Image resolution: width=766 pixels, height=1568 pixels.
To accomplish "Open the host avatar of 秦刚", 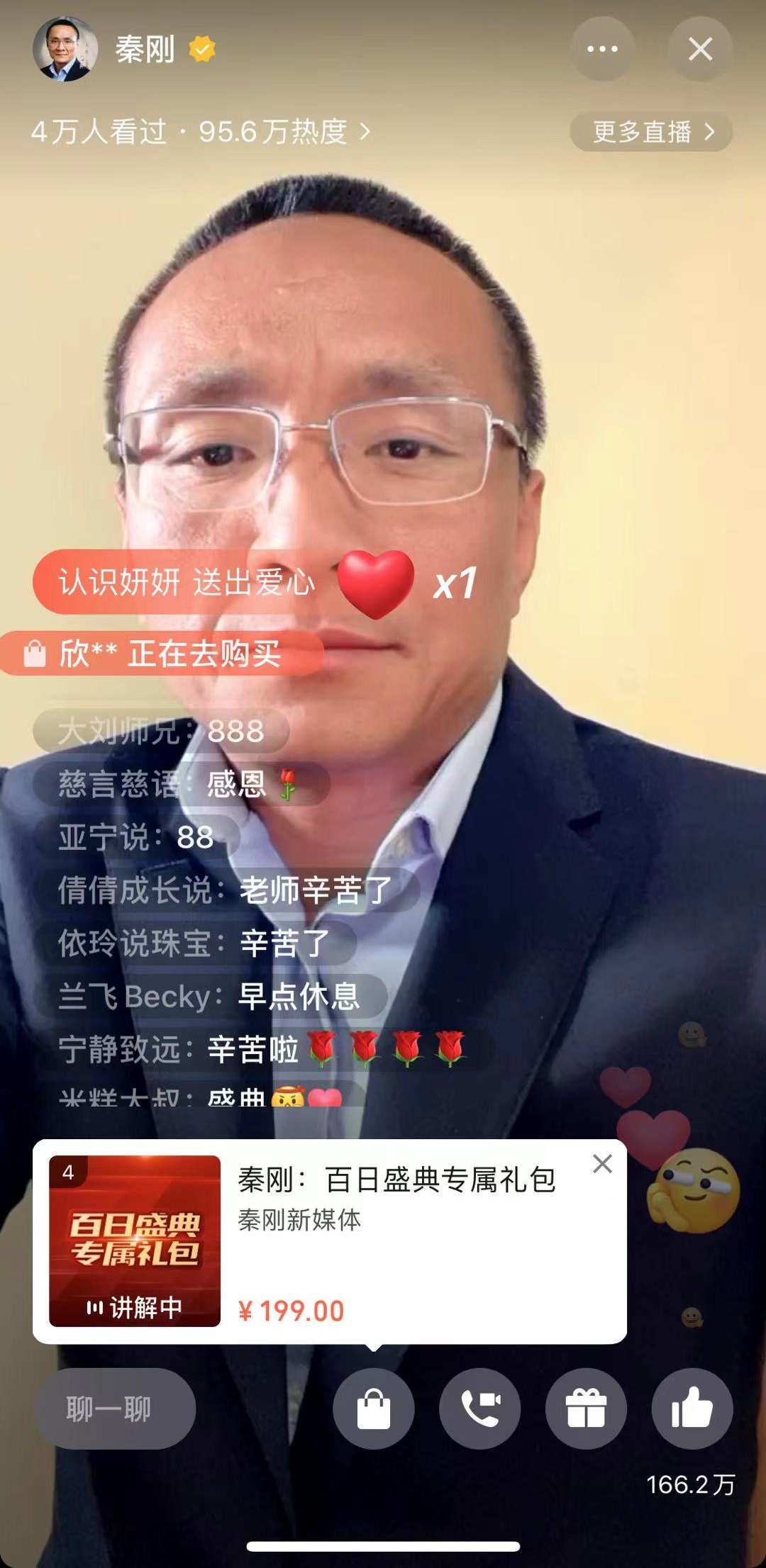I will [65, 49].
